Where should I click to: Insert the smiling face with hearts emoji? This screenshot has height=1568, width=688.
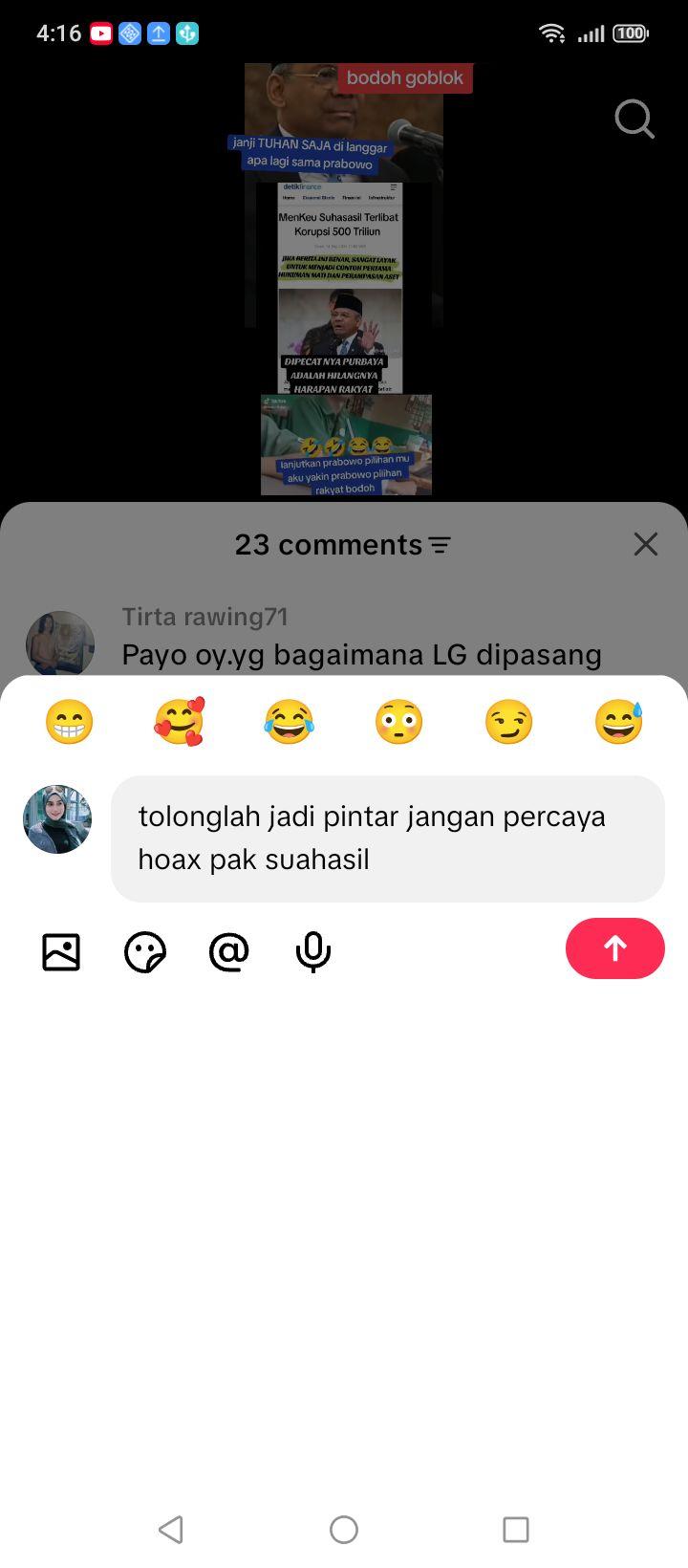point(179,722)
